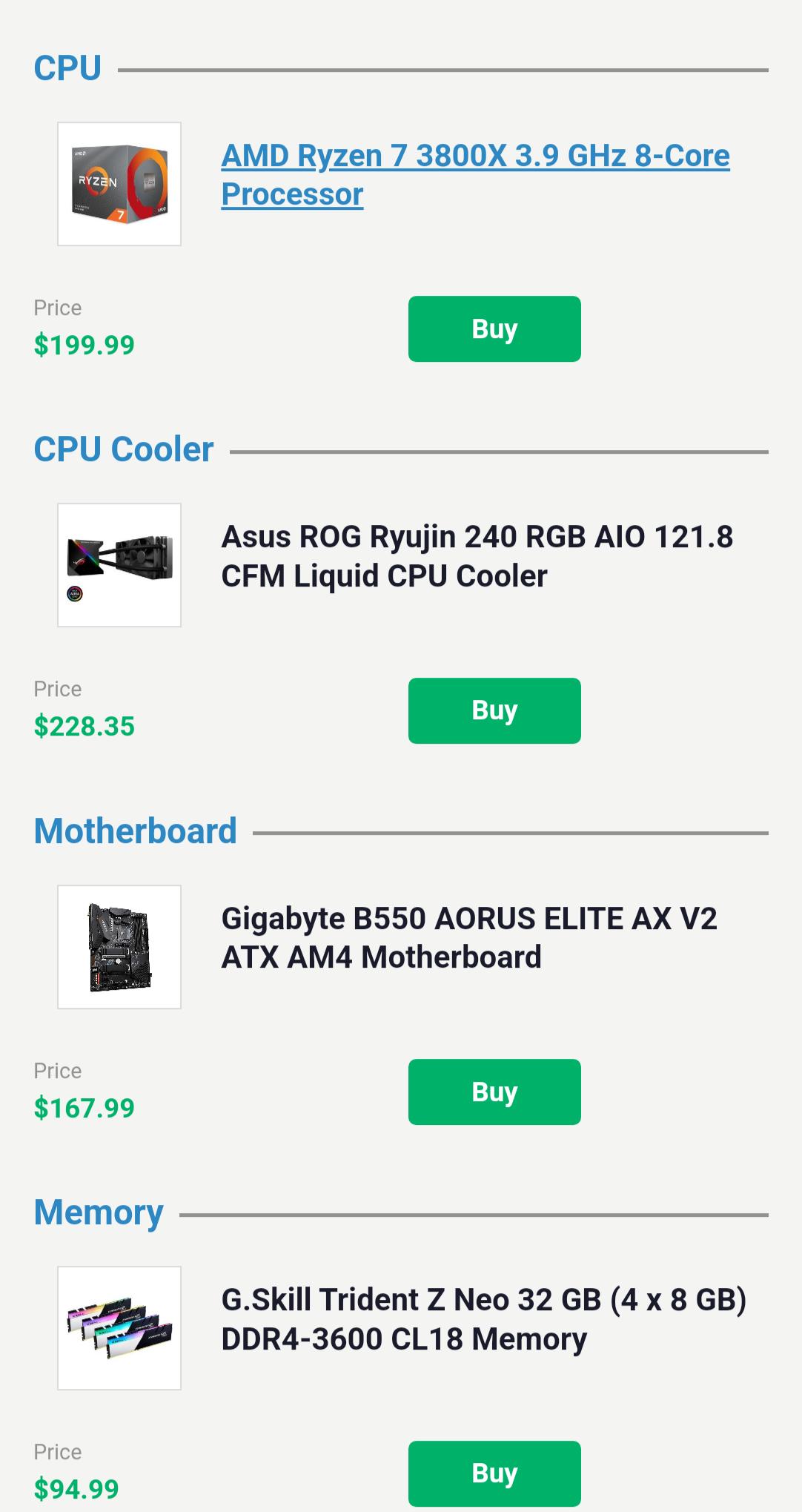The image size is (802, 1512).
Task: Click the $228.35 cooler price
Action: click(x=84, y=726)
